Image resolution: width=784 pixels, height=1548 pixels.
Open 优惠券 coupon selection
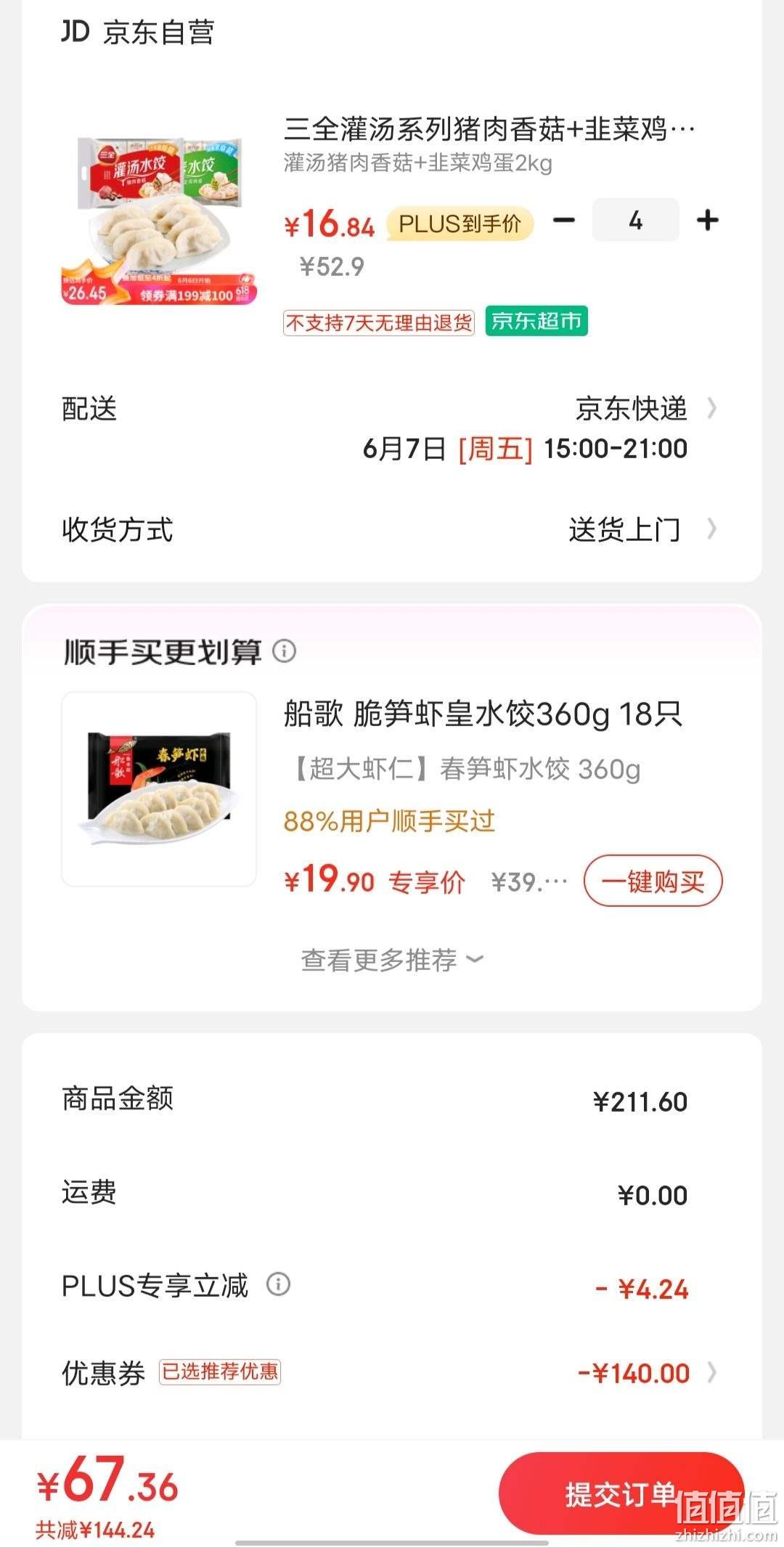pyautogui.click(x=392, y=1373)
